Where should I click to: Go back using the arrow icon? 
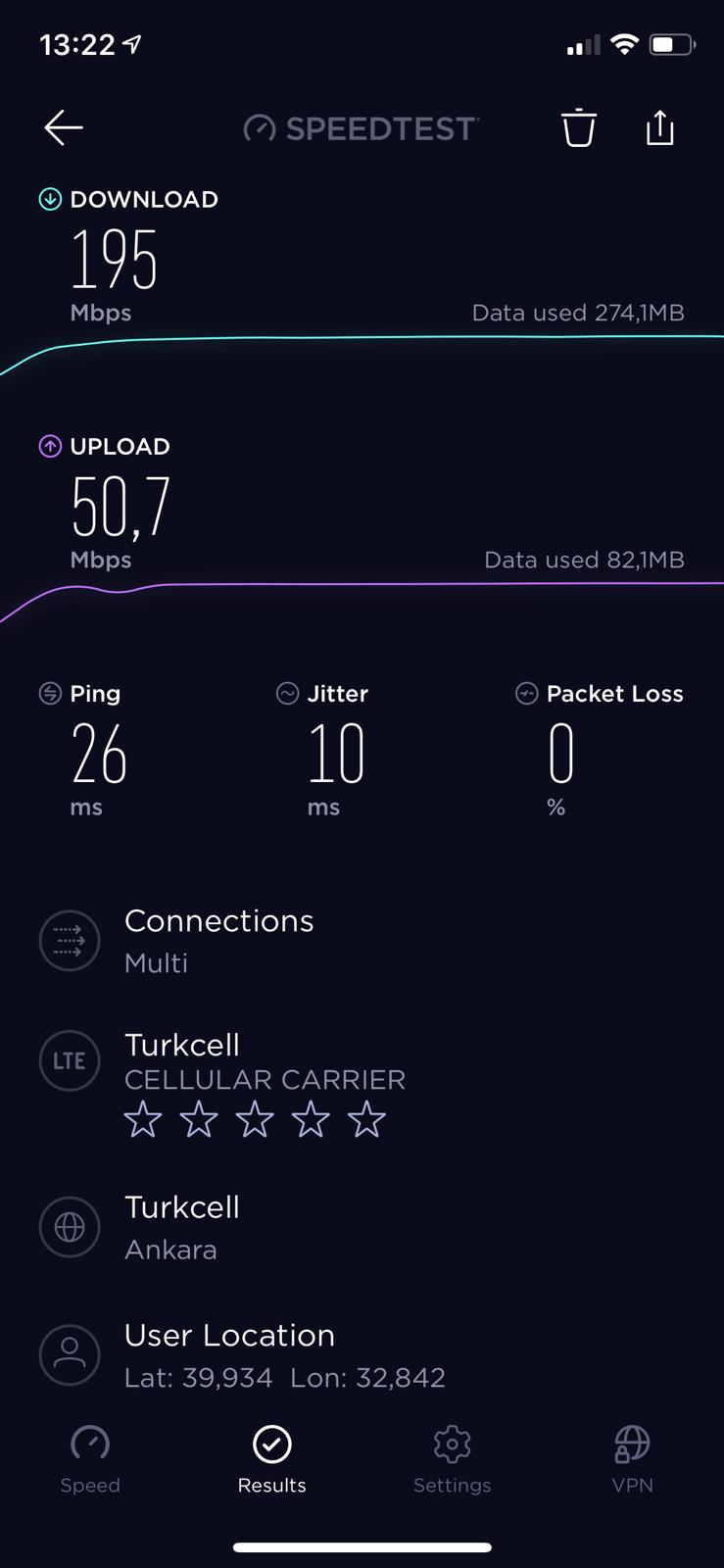pos(64,127)
